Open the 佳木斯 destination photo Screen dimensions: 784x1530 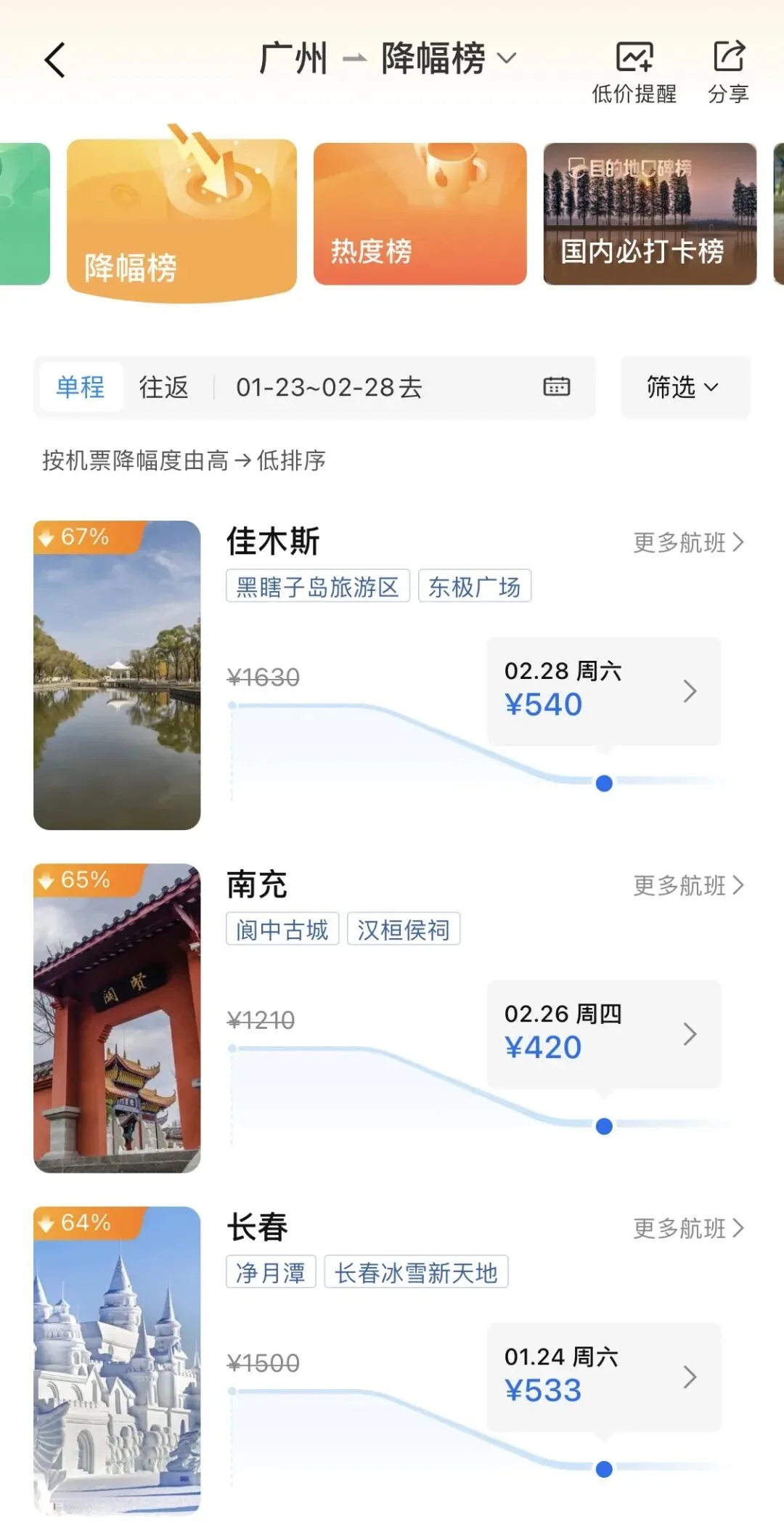coord(117,675)
